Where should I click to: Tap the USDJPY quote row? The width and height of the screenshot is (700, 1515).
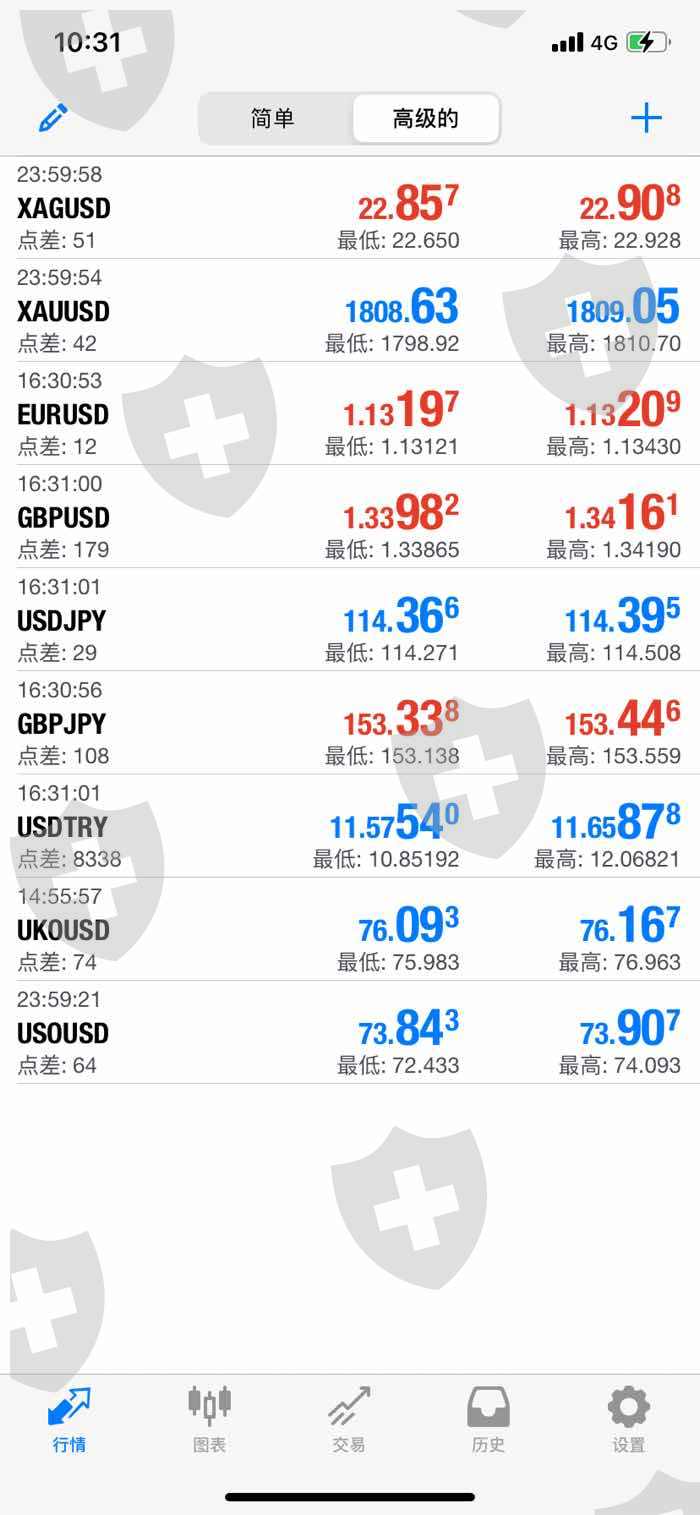tap(350, 620)
